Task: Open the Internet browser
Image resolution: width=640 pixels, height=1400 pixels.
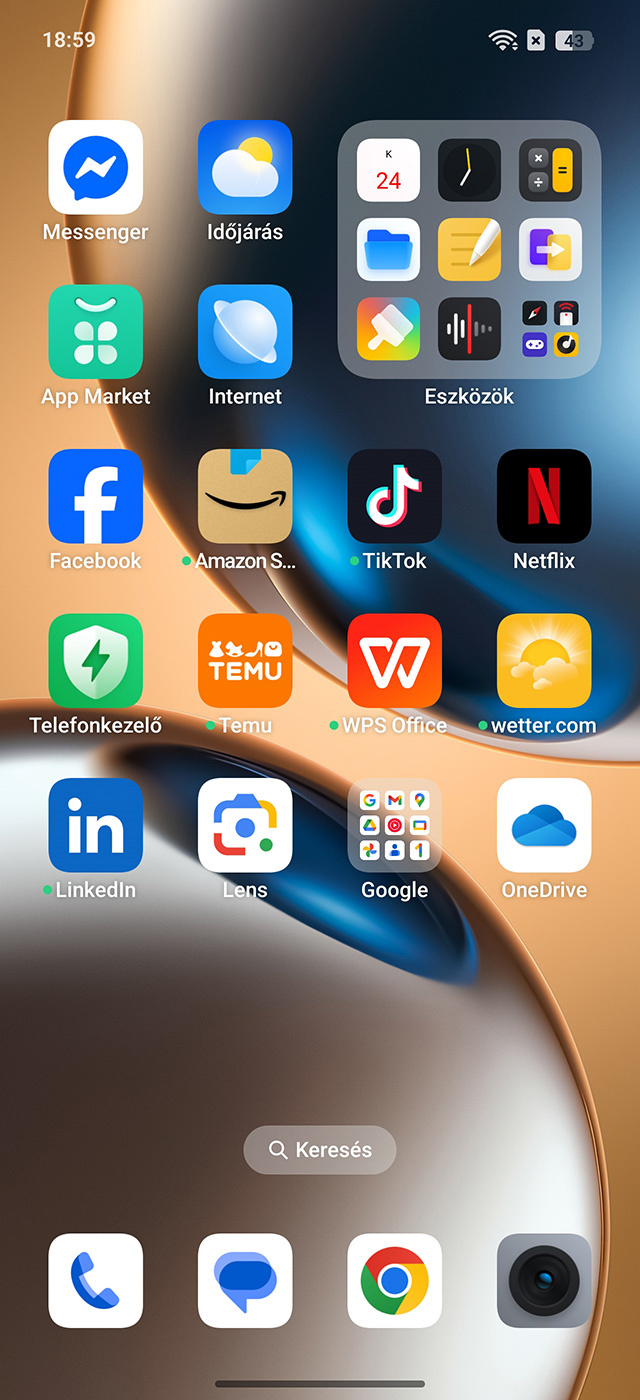Action: (x=245, y=332)
